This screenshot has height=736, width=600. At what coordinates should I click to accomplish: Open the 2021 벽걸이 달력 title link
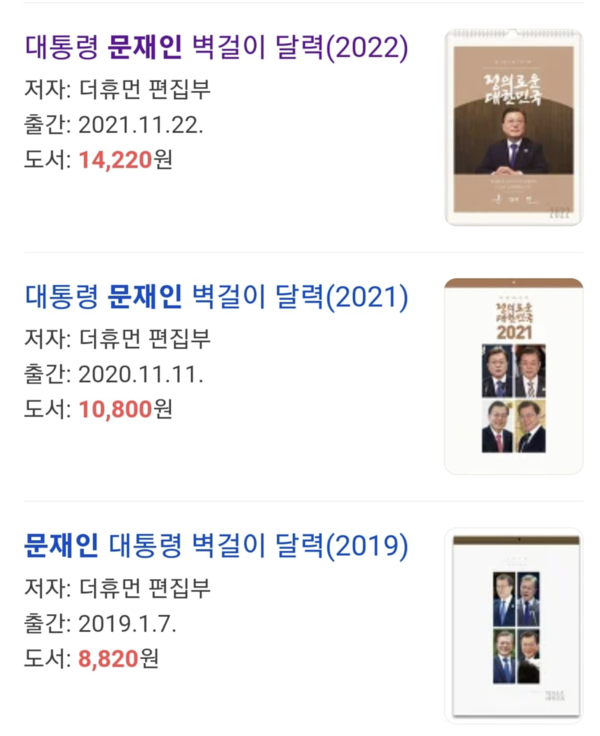(216, 297)
